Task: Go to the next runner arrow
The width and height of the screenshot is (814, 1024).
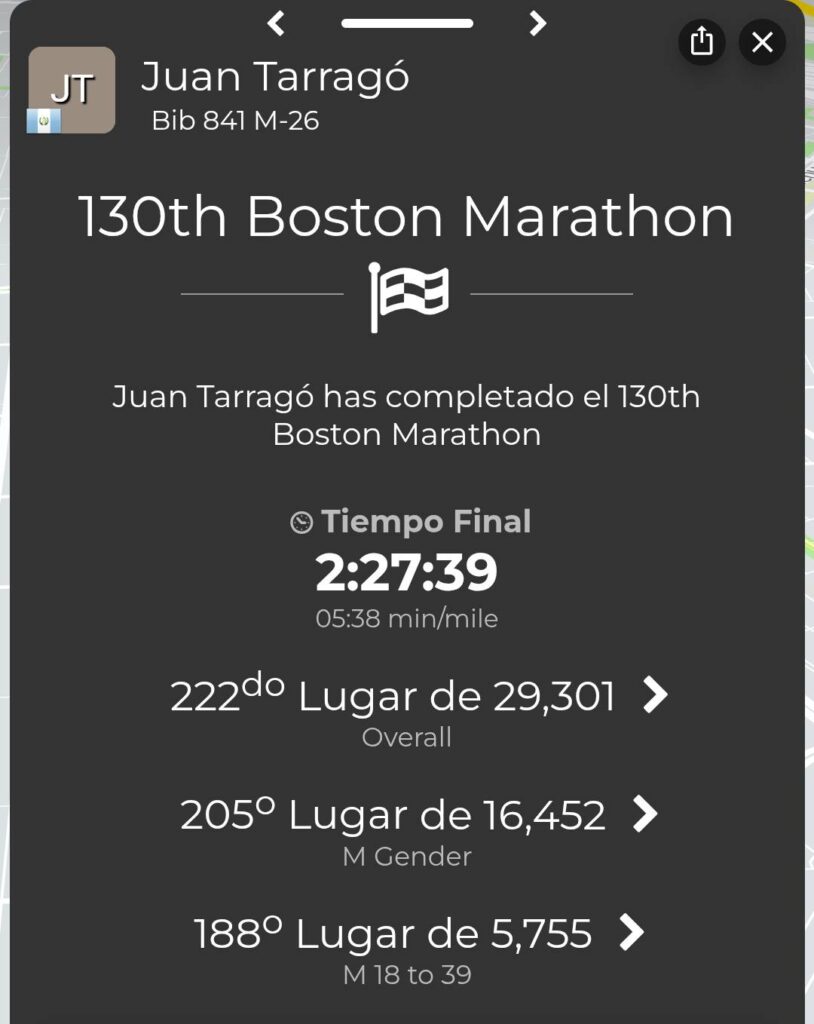Action: point(538,23)
